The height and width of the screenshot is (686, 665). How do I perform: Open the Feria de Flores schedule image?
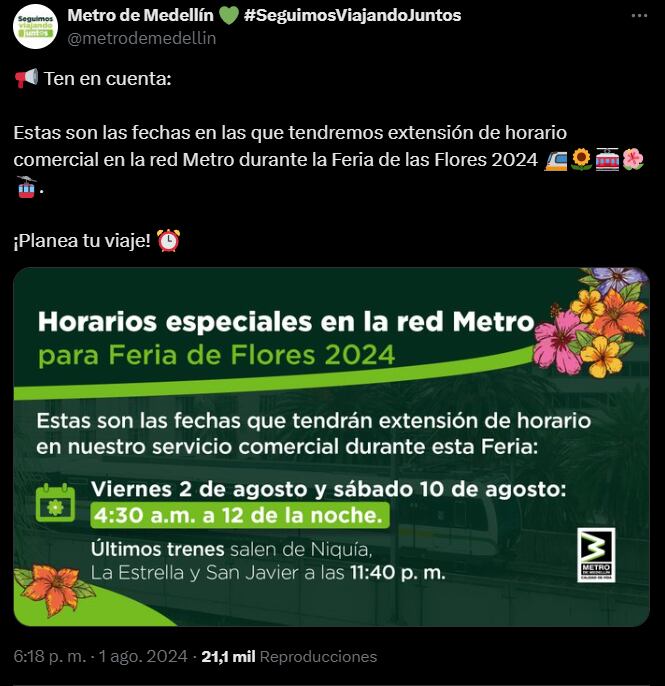[x=331, y=446]
